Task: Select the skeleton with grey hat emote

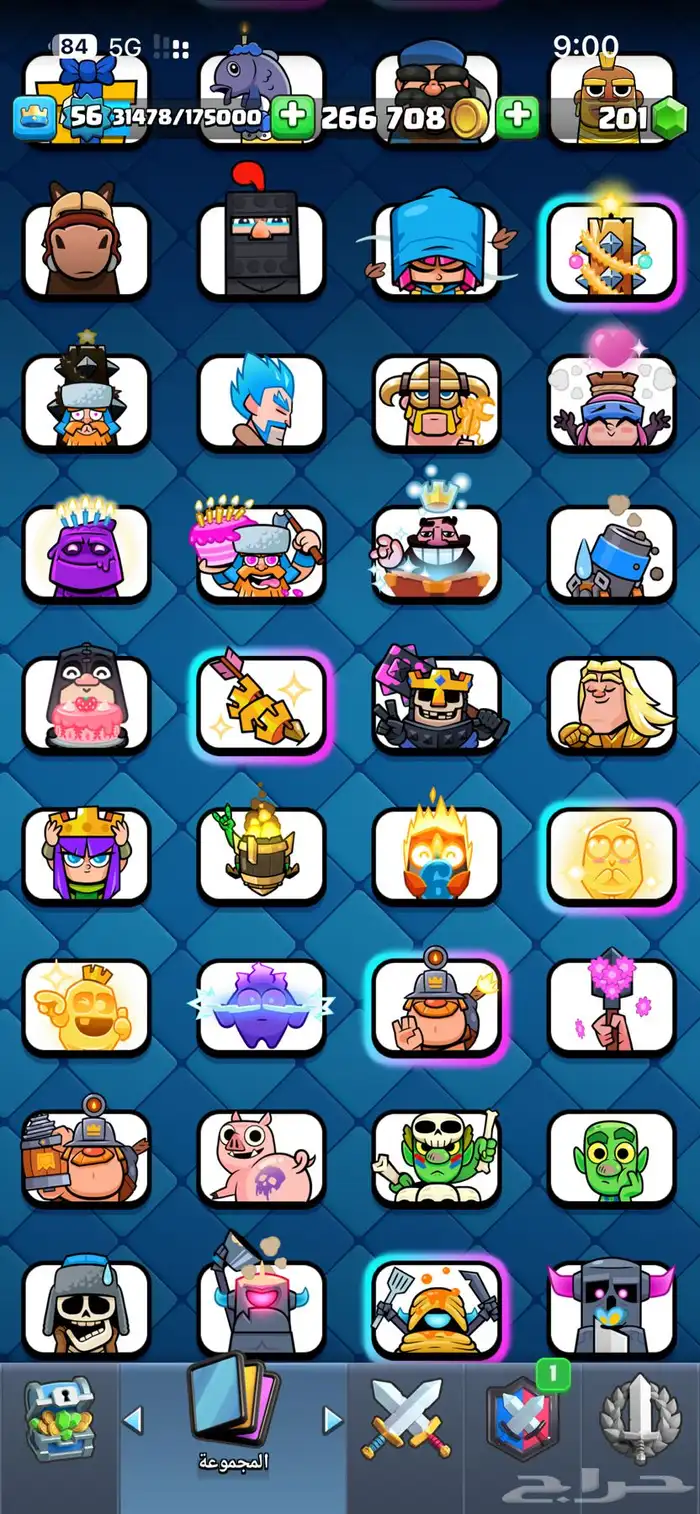Action: tap(86, 1309)
